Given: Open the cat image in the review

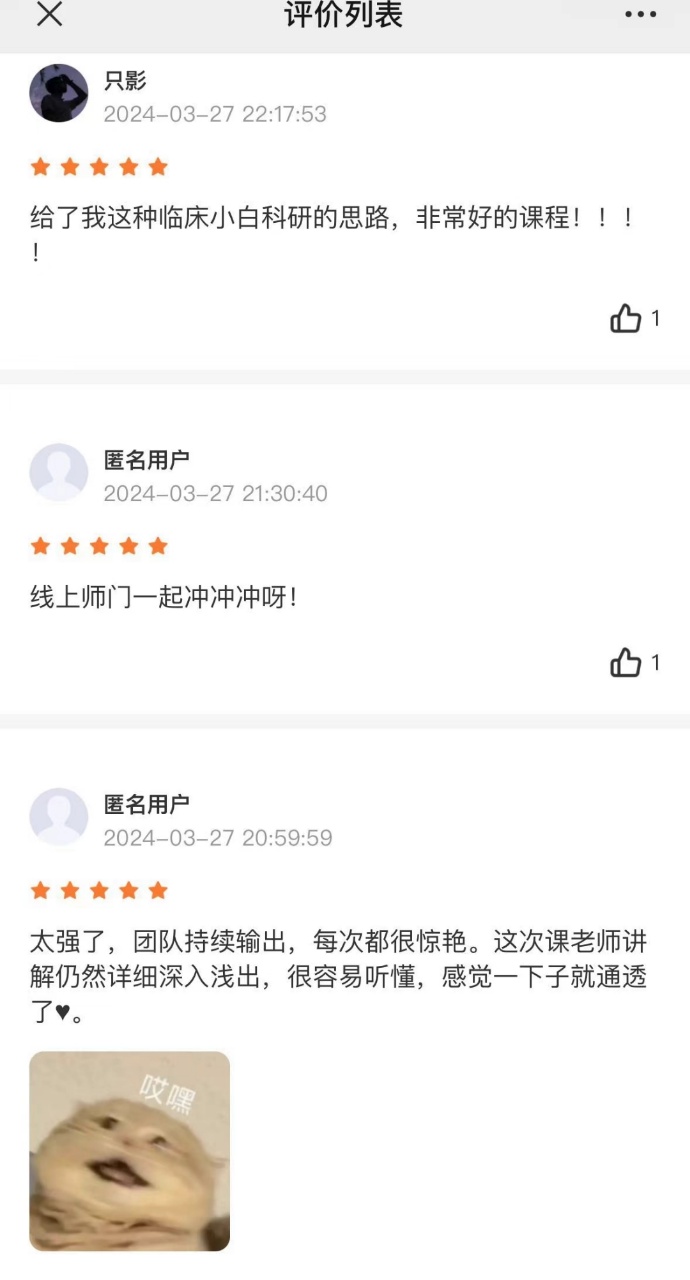Looking at the screenshot, I should tap(130, 1151).
